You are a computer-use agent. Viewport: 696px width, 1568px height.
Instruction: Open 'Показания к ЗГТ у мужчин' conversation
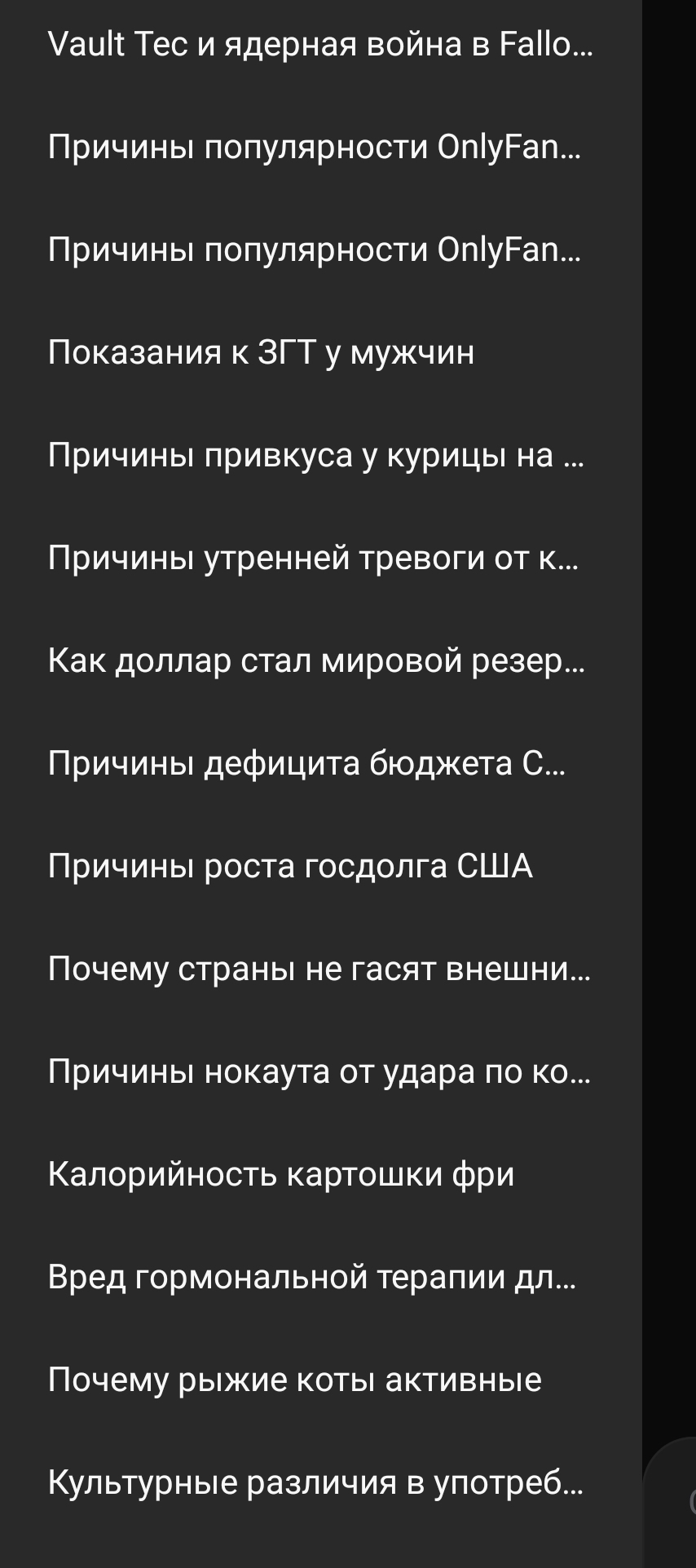tap(261, 352)
